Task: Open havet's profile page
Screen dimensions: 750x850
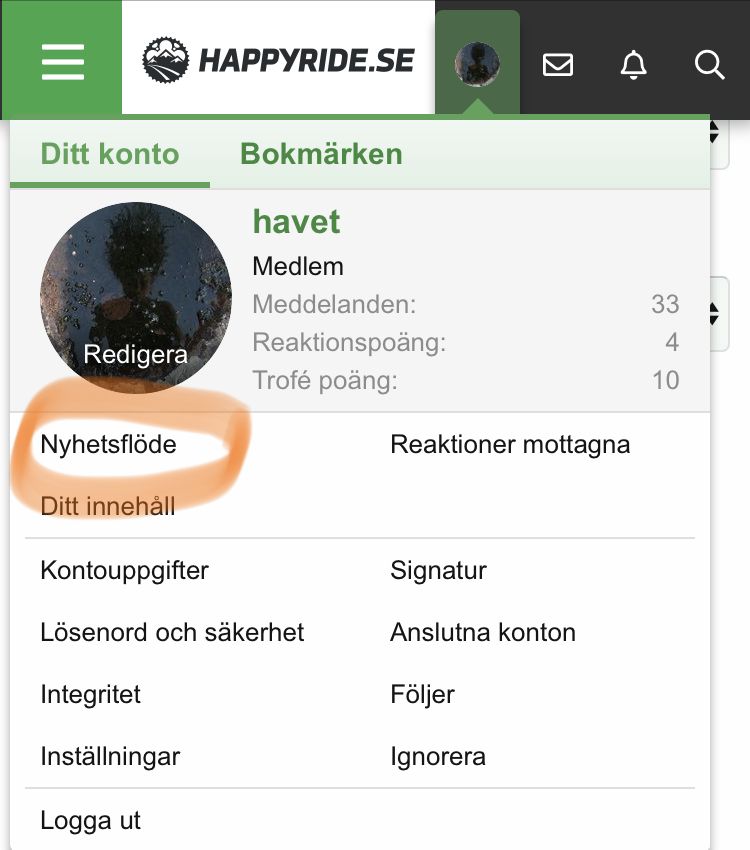Action: 297,221
